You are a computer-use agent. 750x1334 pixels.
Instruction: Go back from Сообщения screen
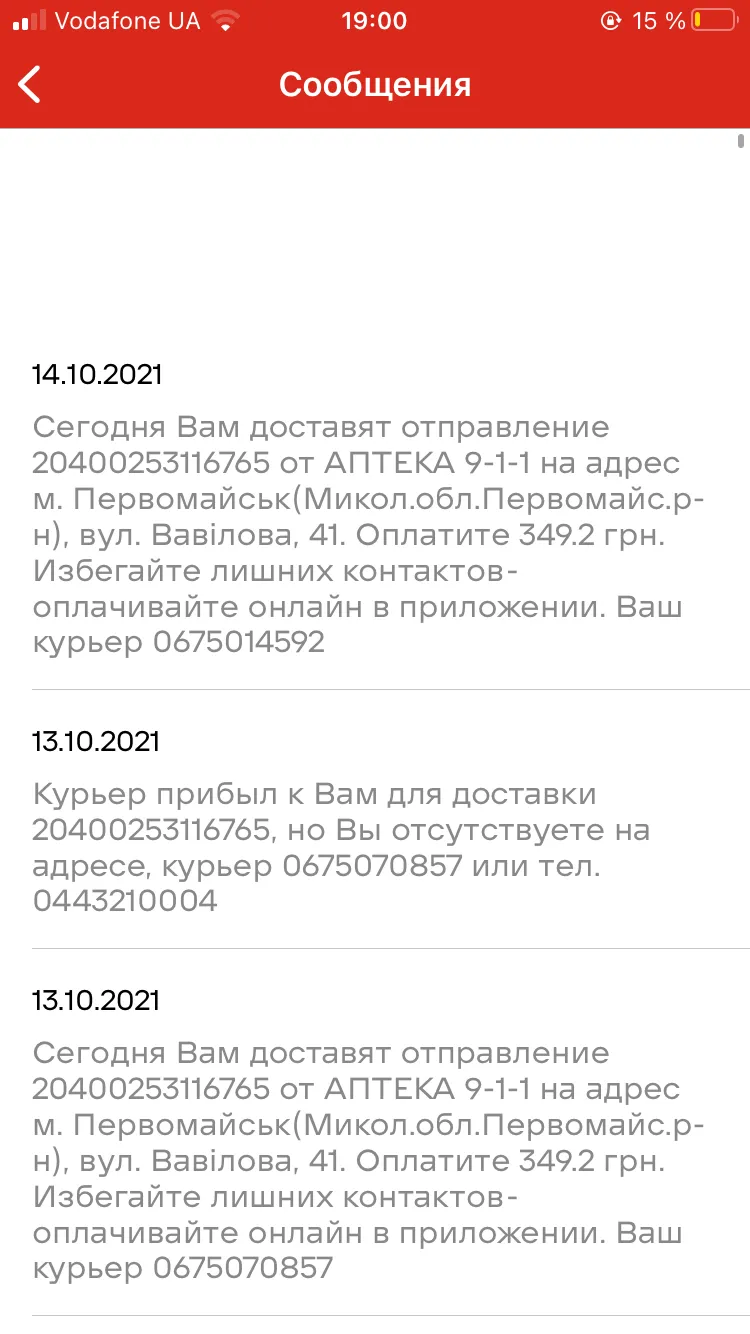[x=30, y=85]
